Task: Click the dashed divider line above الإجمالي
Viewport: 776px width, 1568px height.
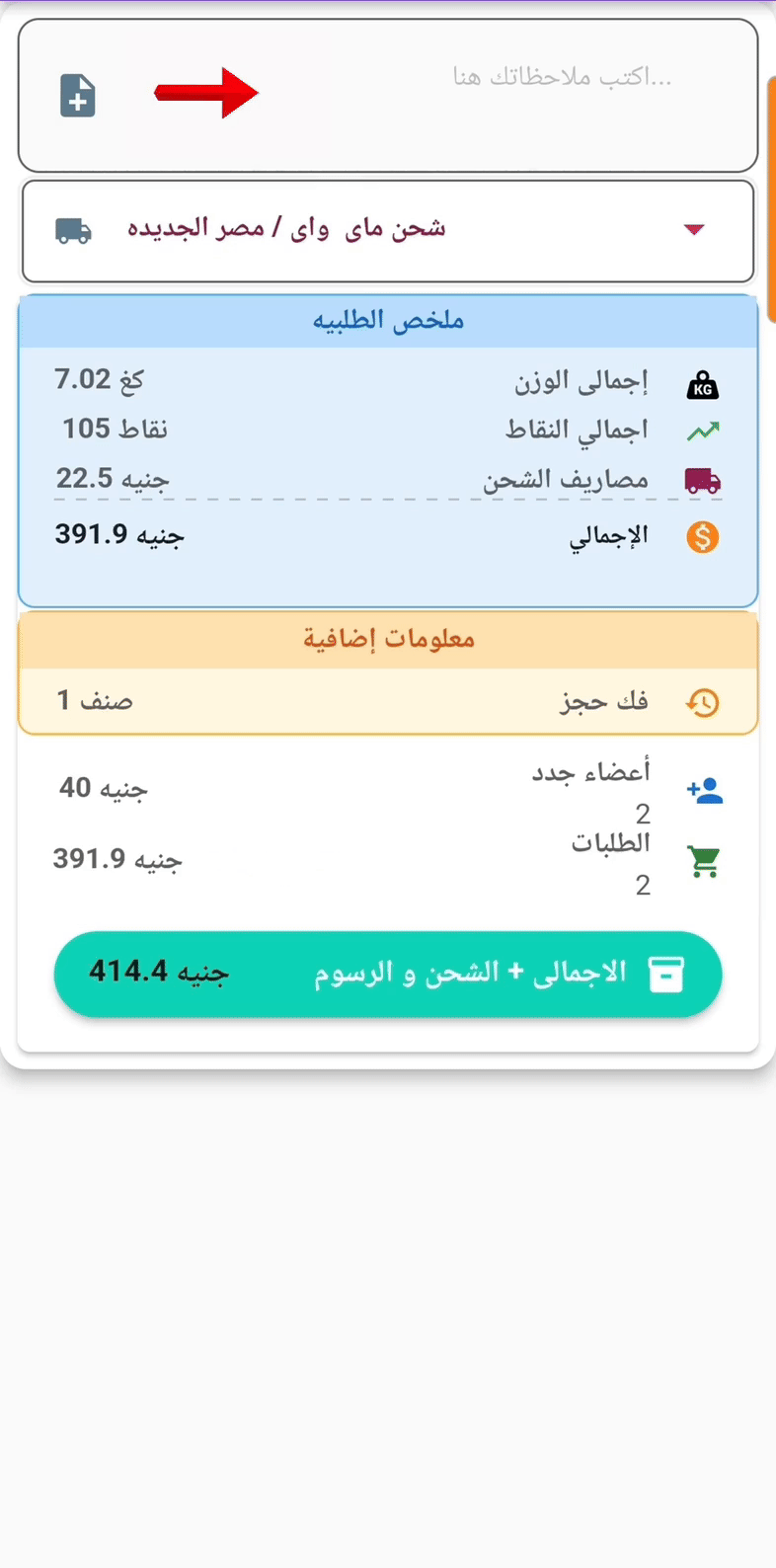Action: (387, 502)
